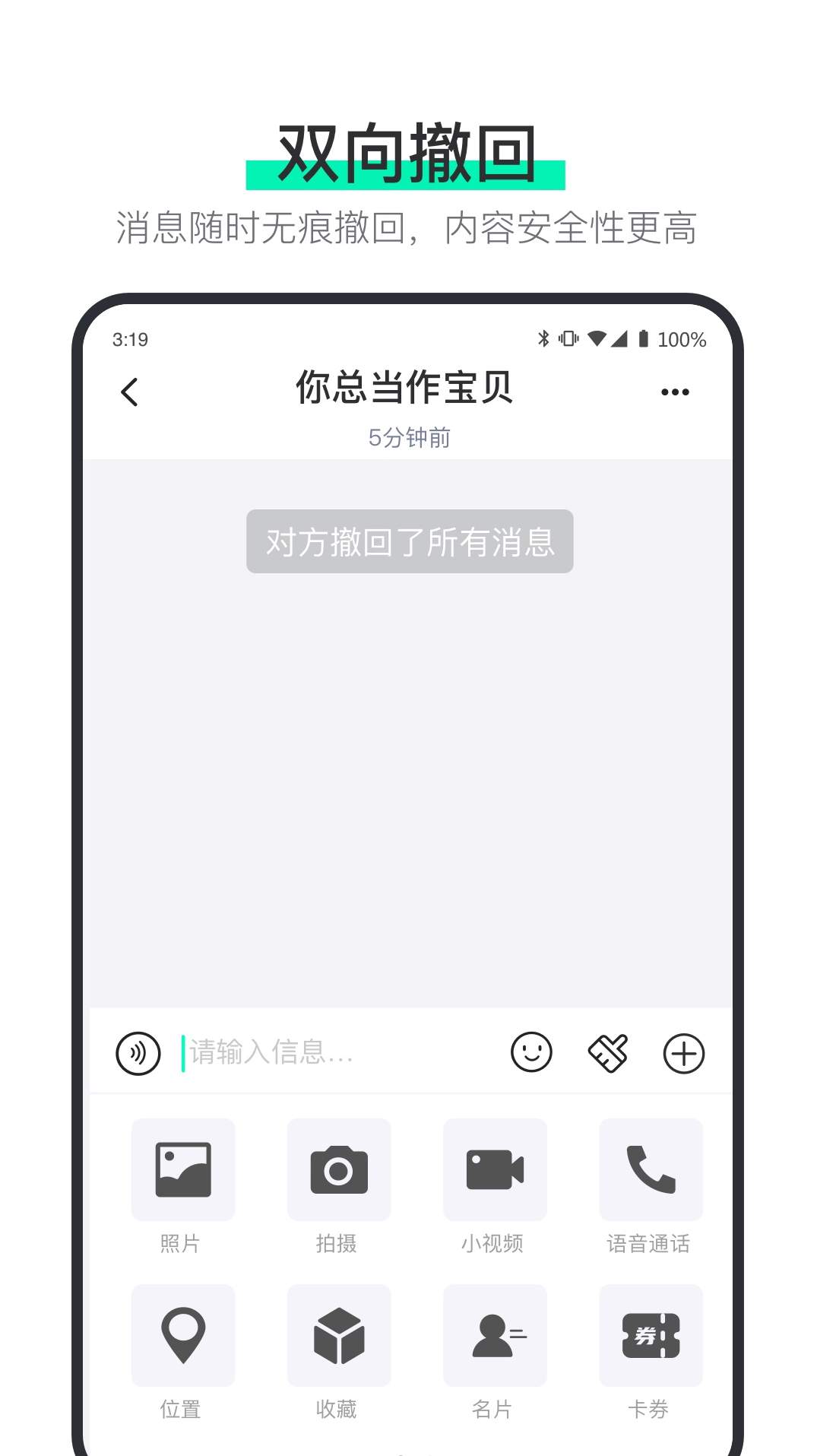This screenshot has width=817, height=1456.
Task: Open the three-dot chat options menu
Action: [x=674, y=391]
